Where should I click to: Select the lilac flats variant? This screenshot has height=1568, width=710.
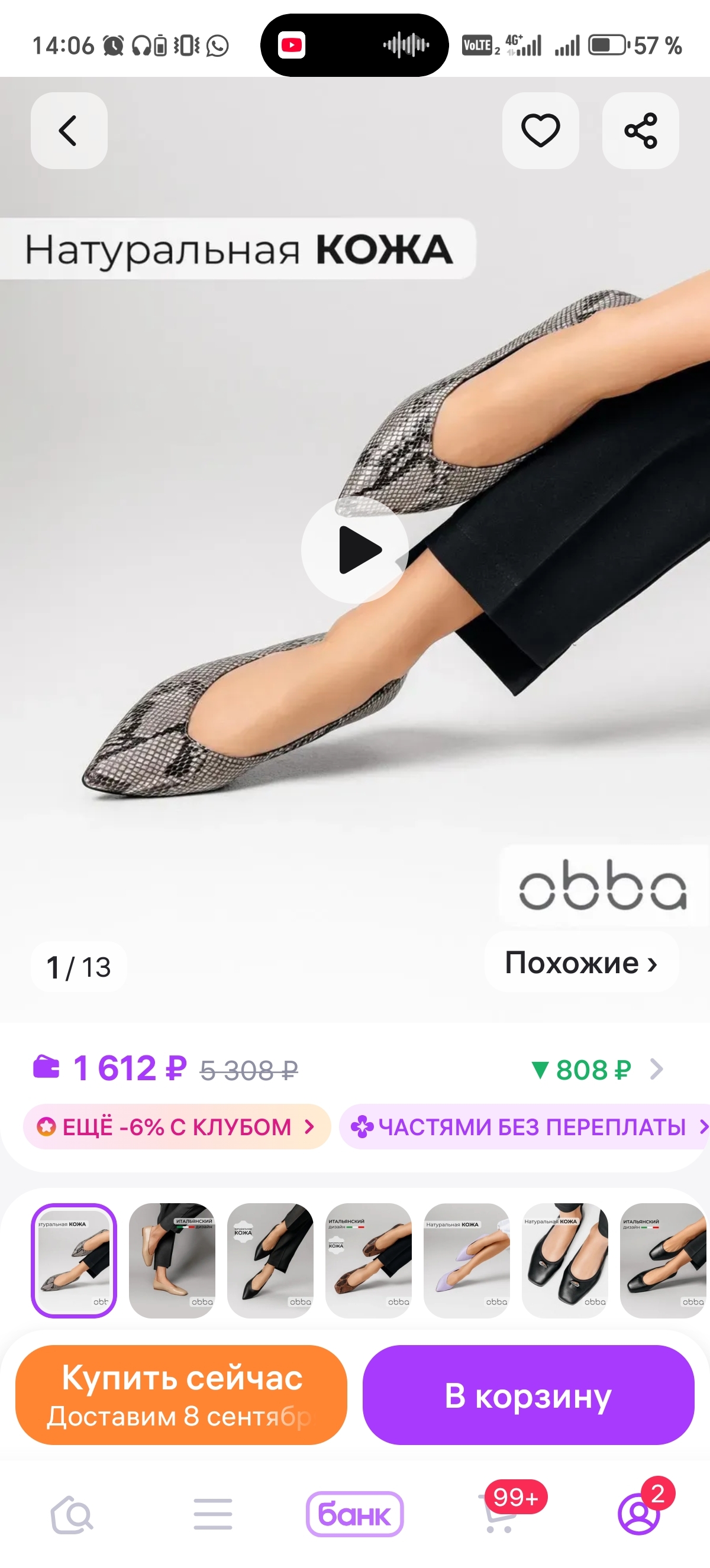(x=466, y=1261)
